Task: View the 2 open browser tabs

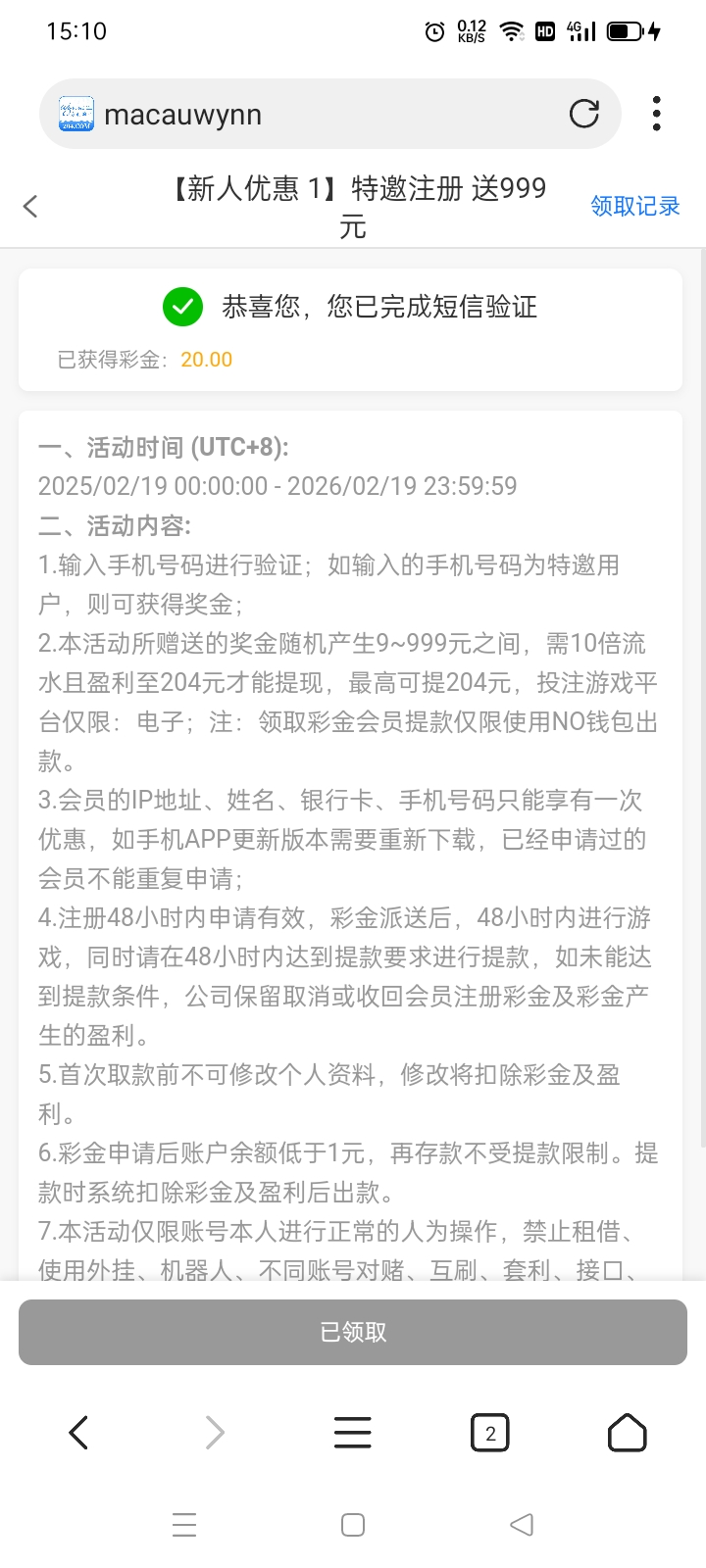Action: (490, 1434)
